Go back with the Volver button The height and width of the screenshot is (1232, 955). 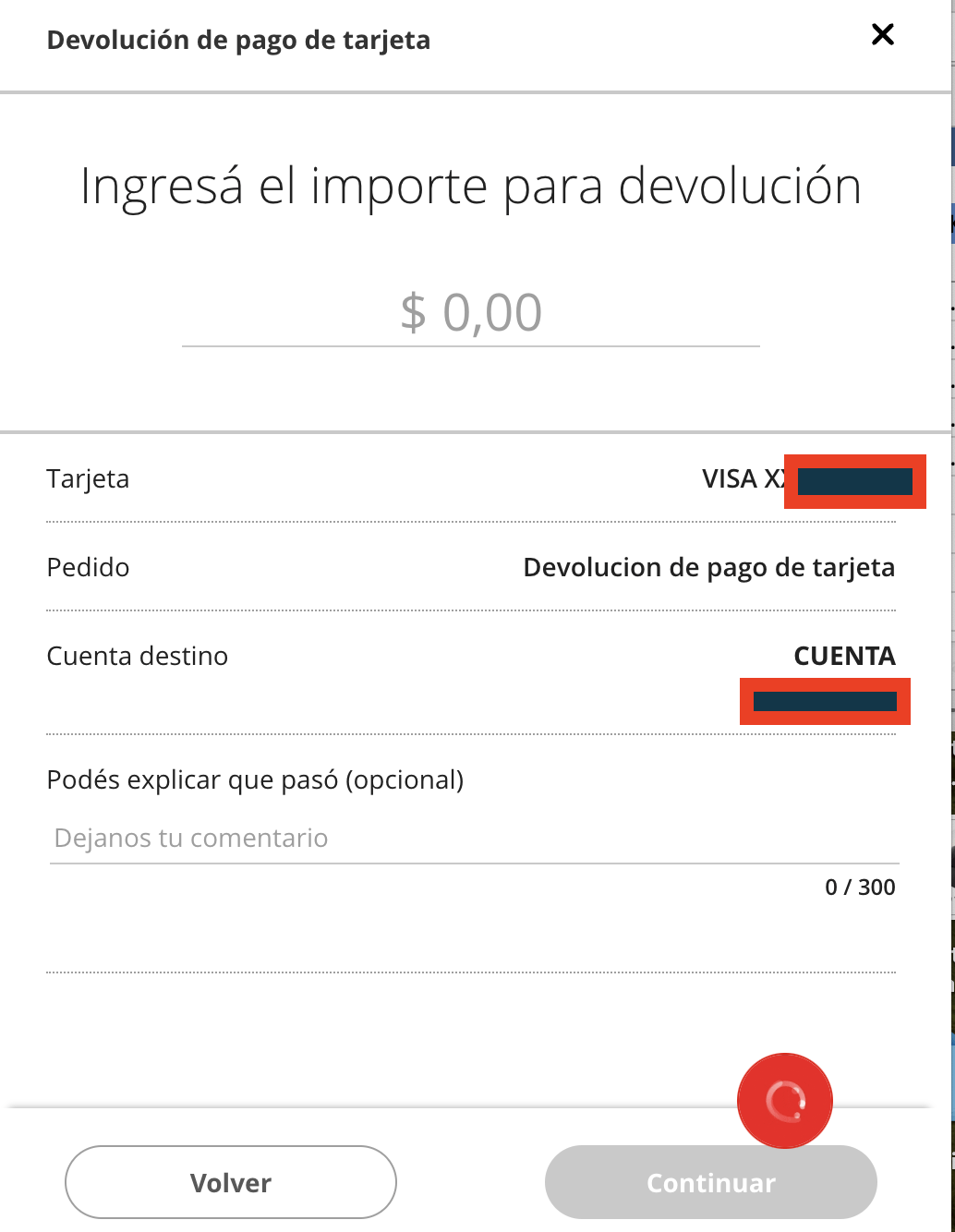tap(231, 1183)
